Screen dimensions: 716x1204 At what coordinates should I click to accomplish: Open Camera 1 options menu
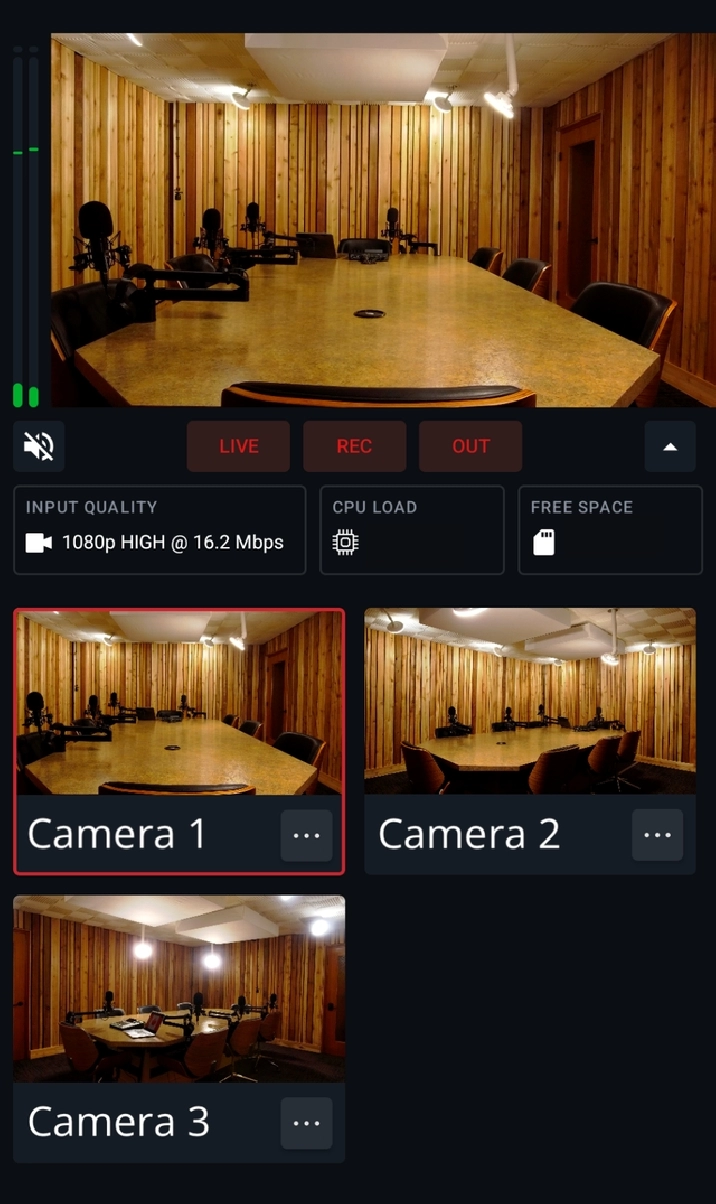click(306, 835)
